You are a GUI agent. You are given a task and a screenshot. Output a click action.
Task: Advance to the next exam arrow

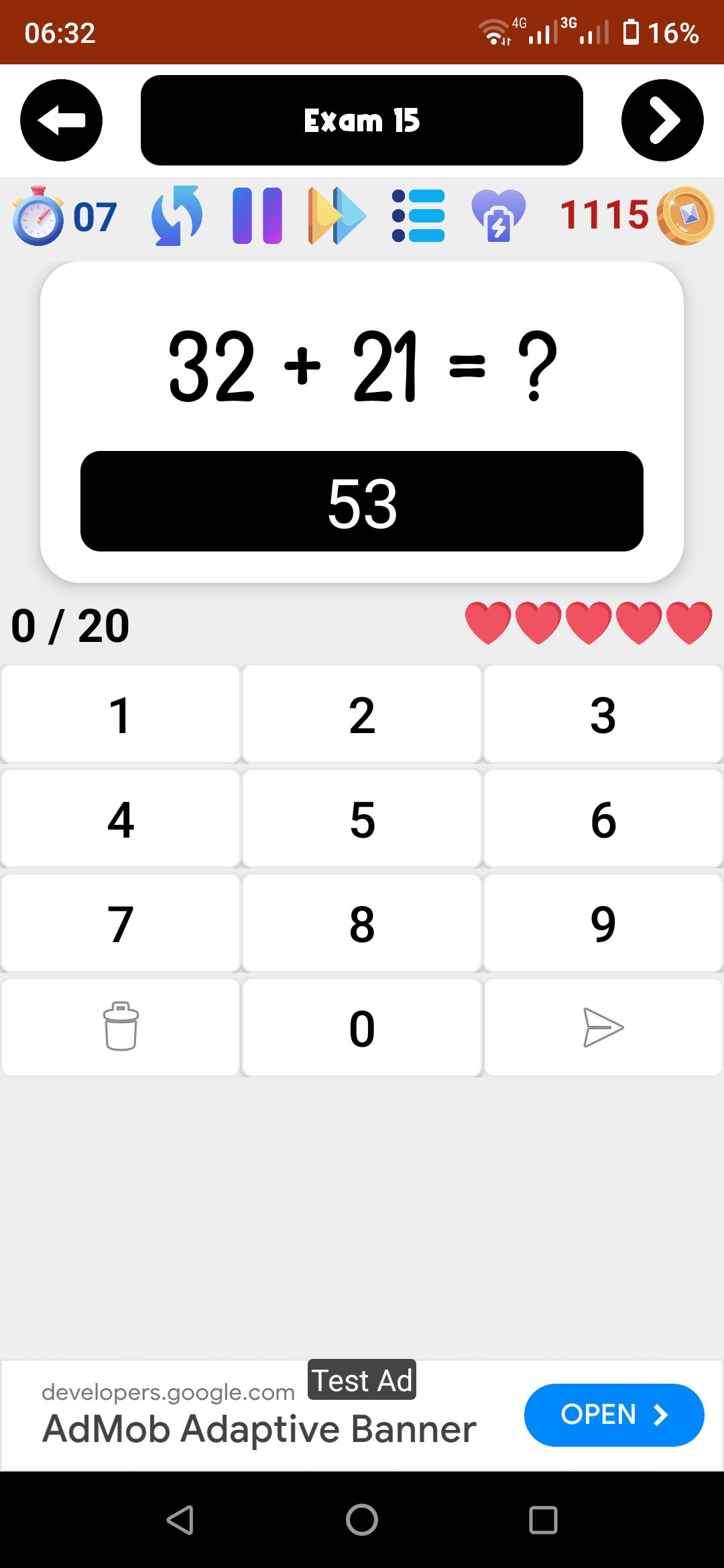tap(662, 121)
